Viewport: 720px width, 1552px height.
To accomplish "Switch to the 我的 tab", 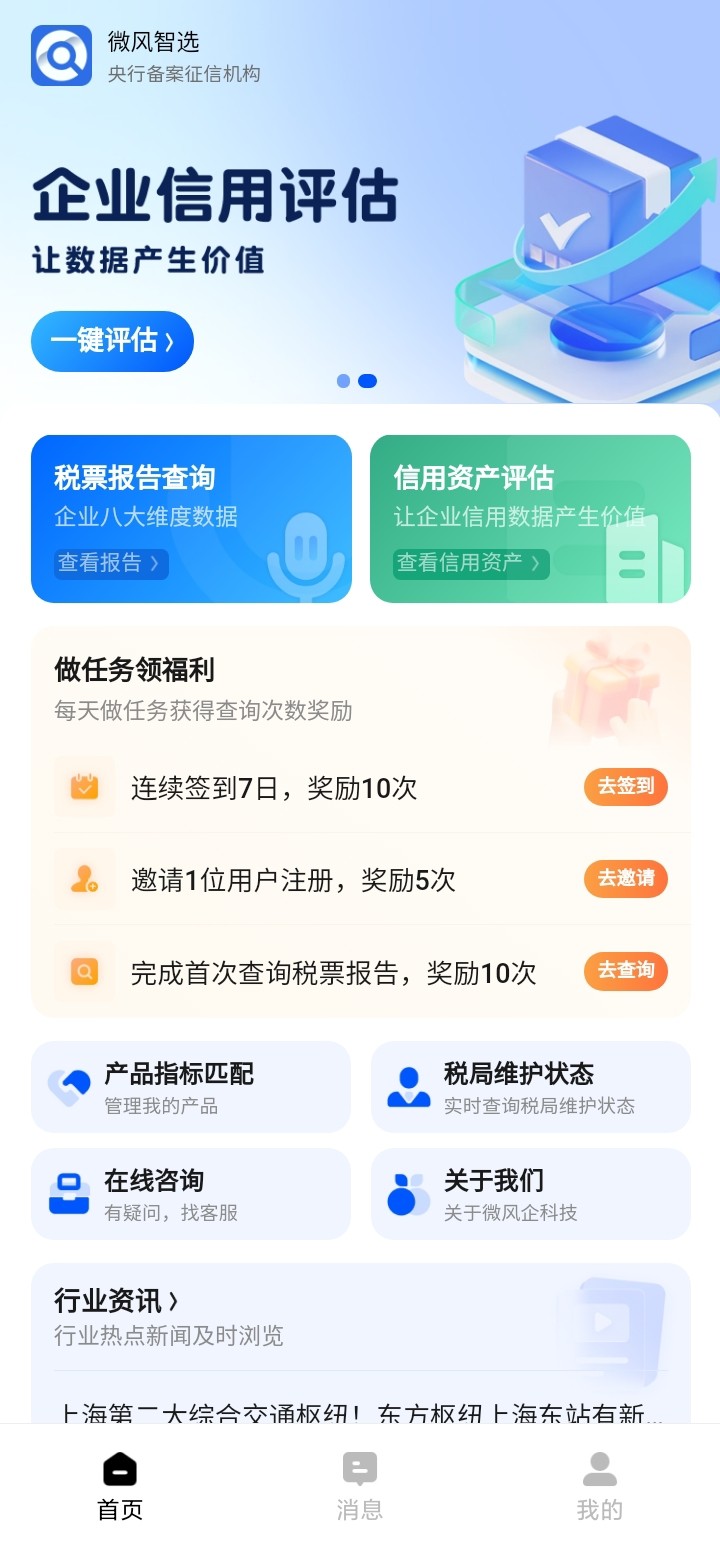I will click(600, 1487).
